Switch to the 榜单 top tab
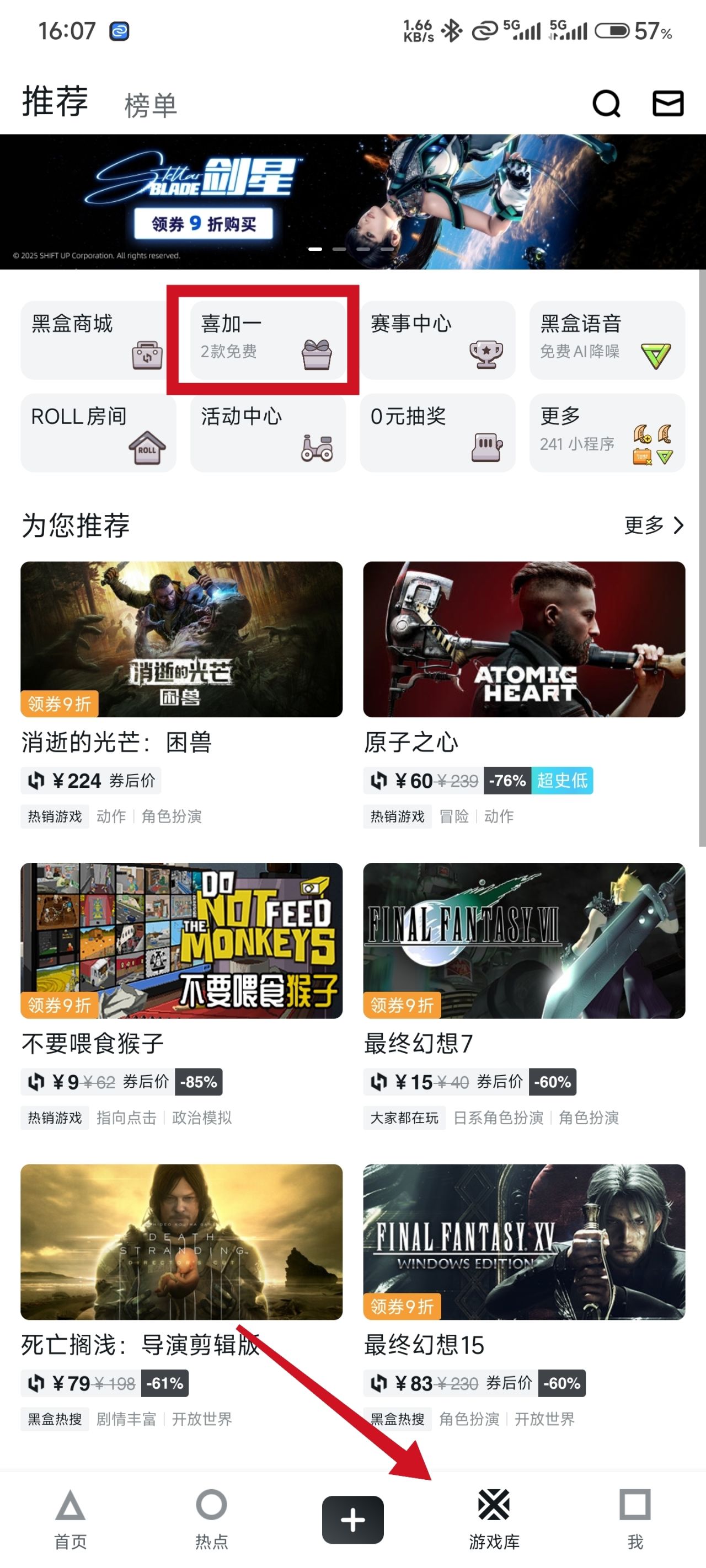Viewport: 706px width, 1568px height. 151,106
